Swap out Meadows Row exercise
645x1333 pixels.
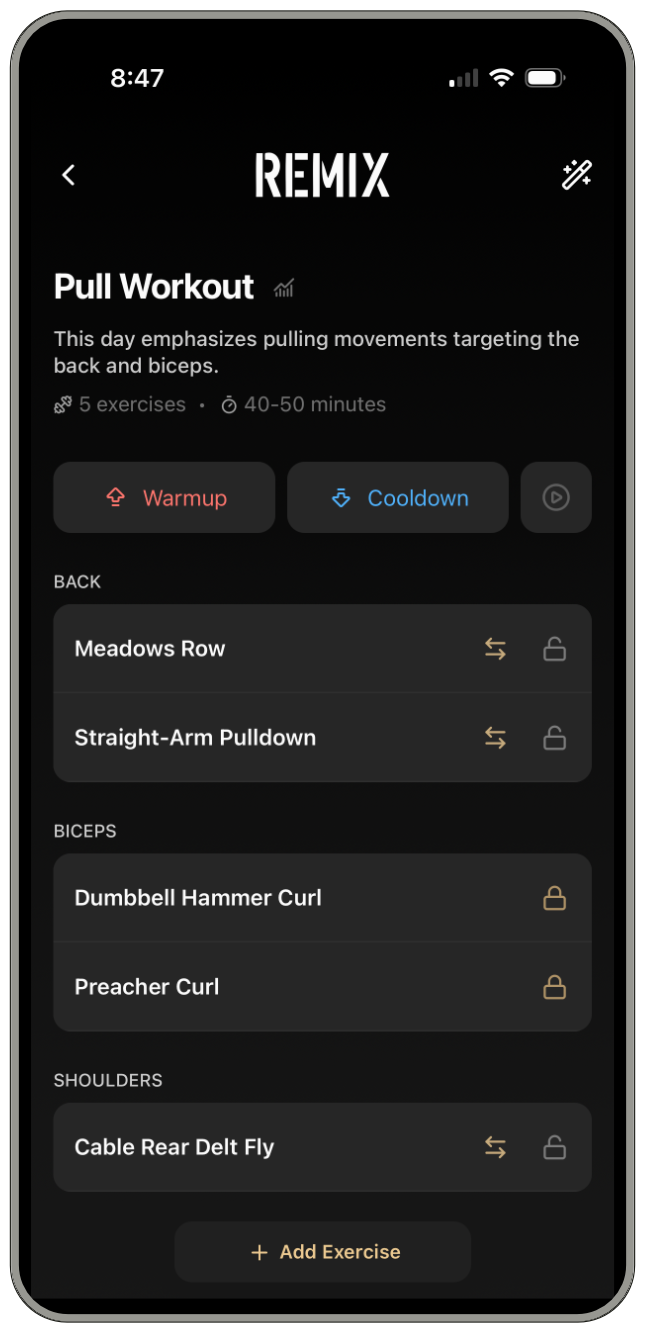click(495, 649)
